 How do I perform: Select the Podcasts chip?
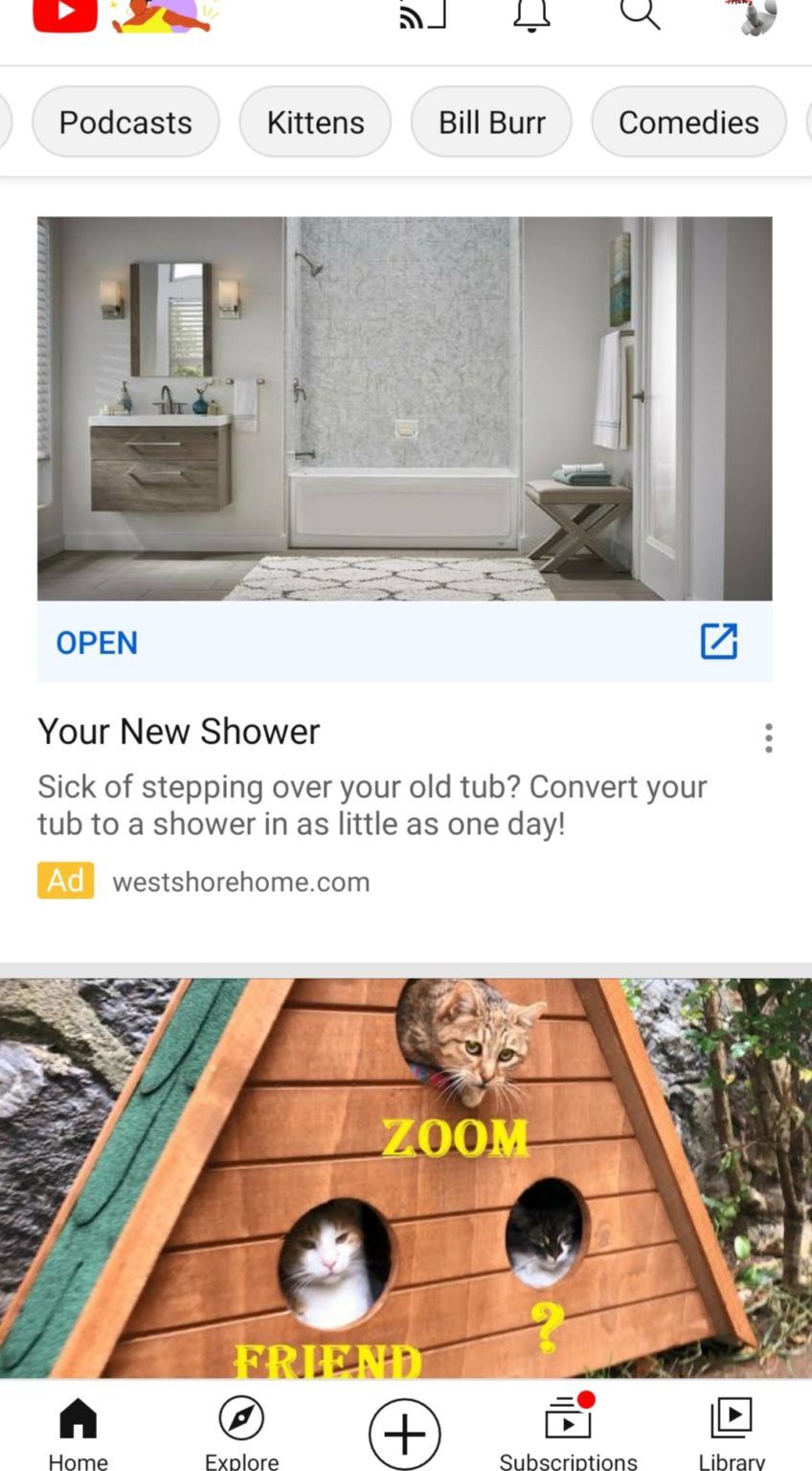(x=125, y=122)
